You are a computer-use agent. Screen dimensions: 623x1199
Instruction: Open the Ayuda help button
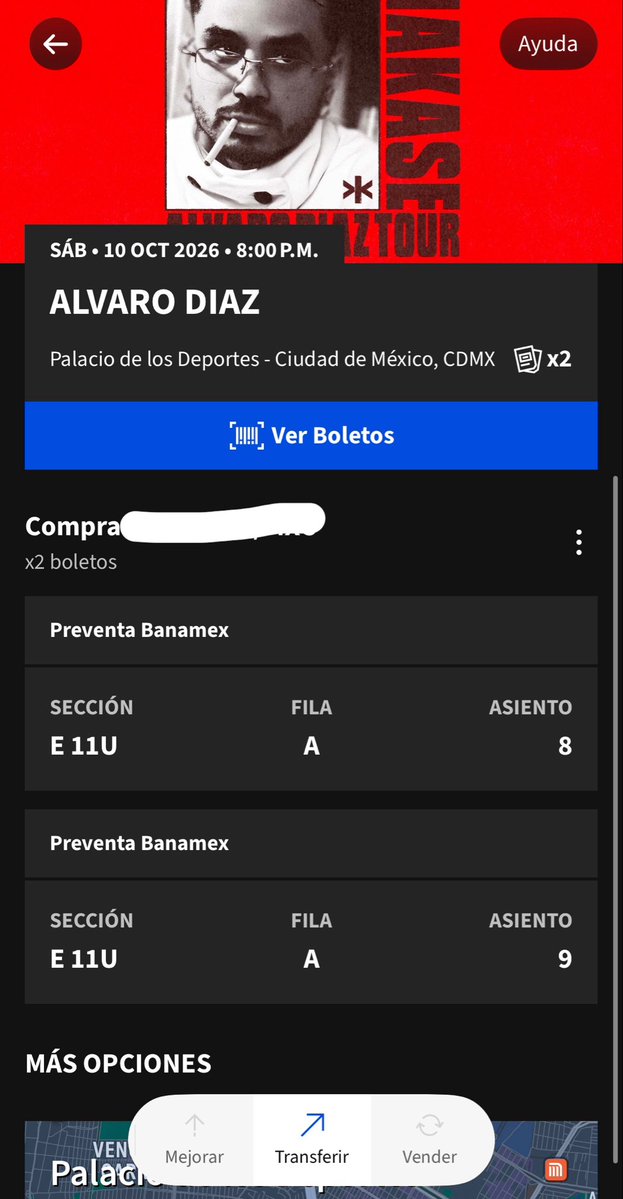(x=548, y=44)
